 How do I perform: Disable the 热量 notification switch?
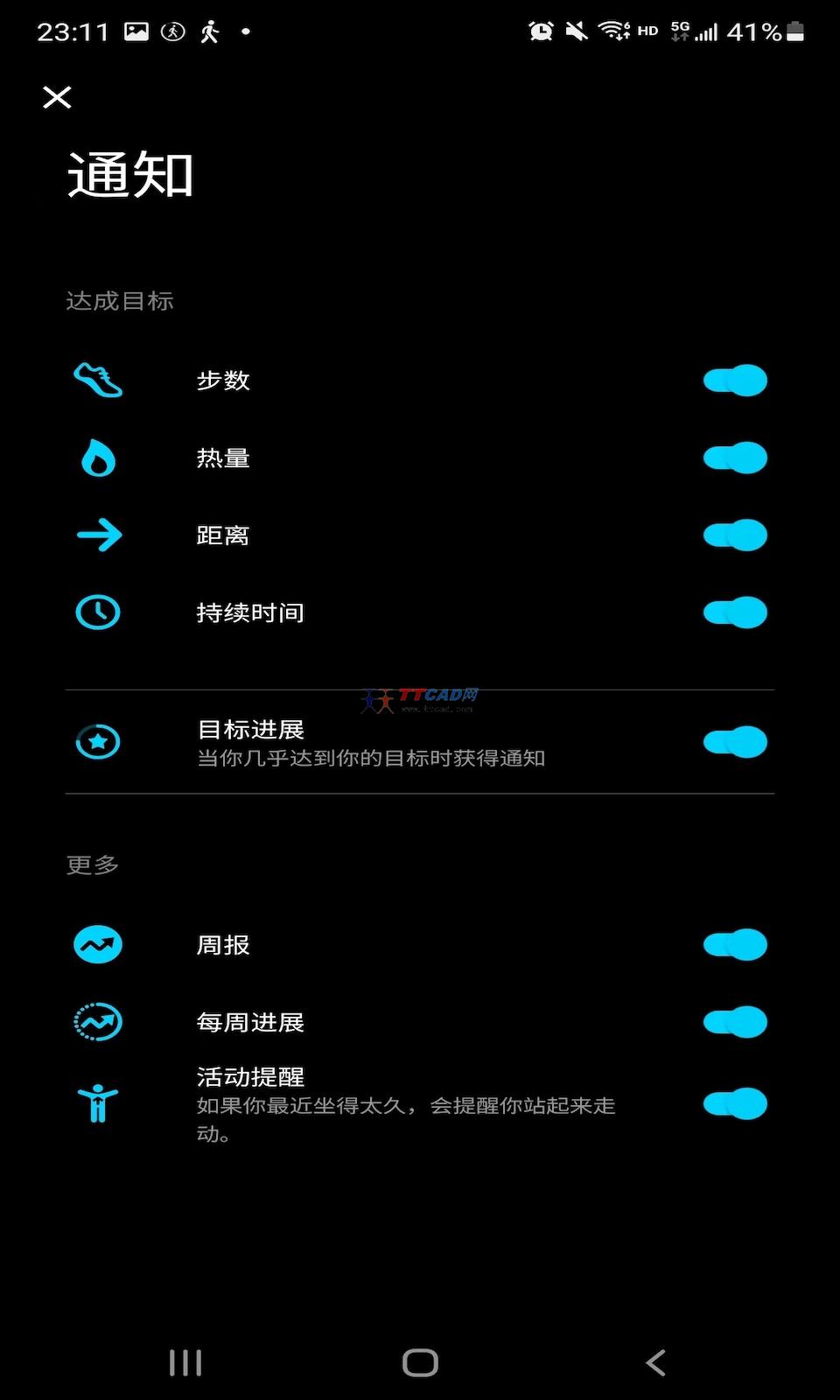(734, 458)
